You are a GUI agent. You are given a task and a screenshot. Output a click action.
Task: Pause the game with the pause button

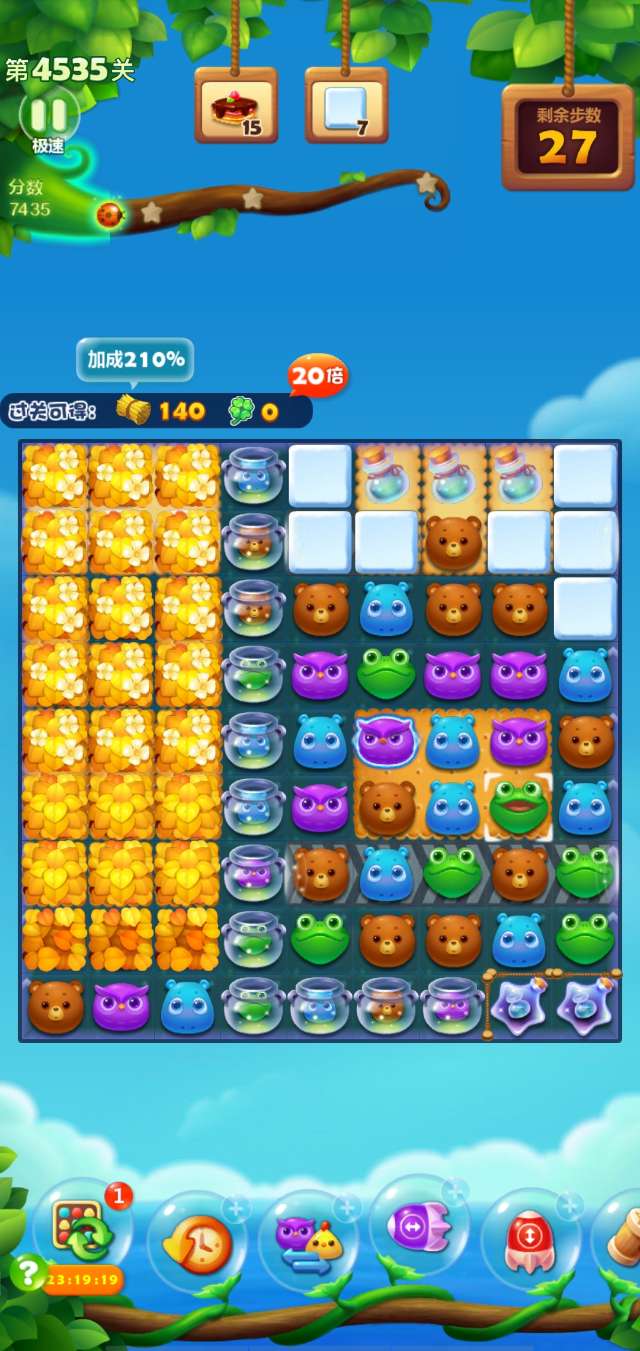pyautogui.click(x=48, y=113)
